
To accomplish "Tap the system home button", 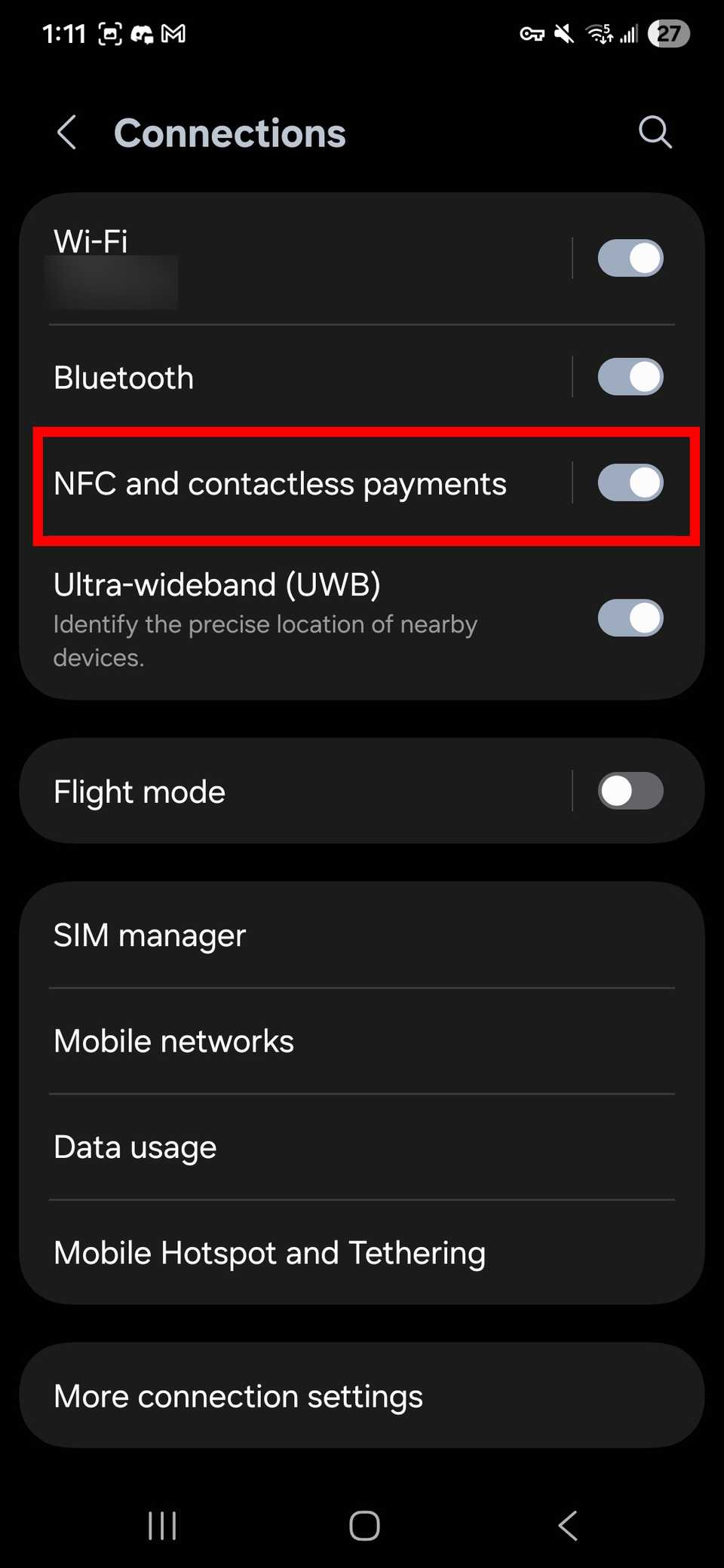I will pyautogui.click(x=364, y=1526).
